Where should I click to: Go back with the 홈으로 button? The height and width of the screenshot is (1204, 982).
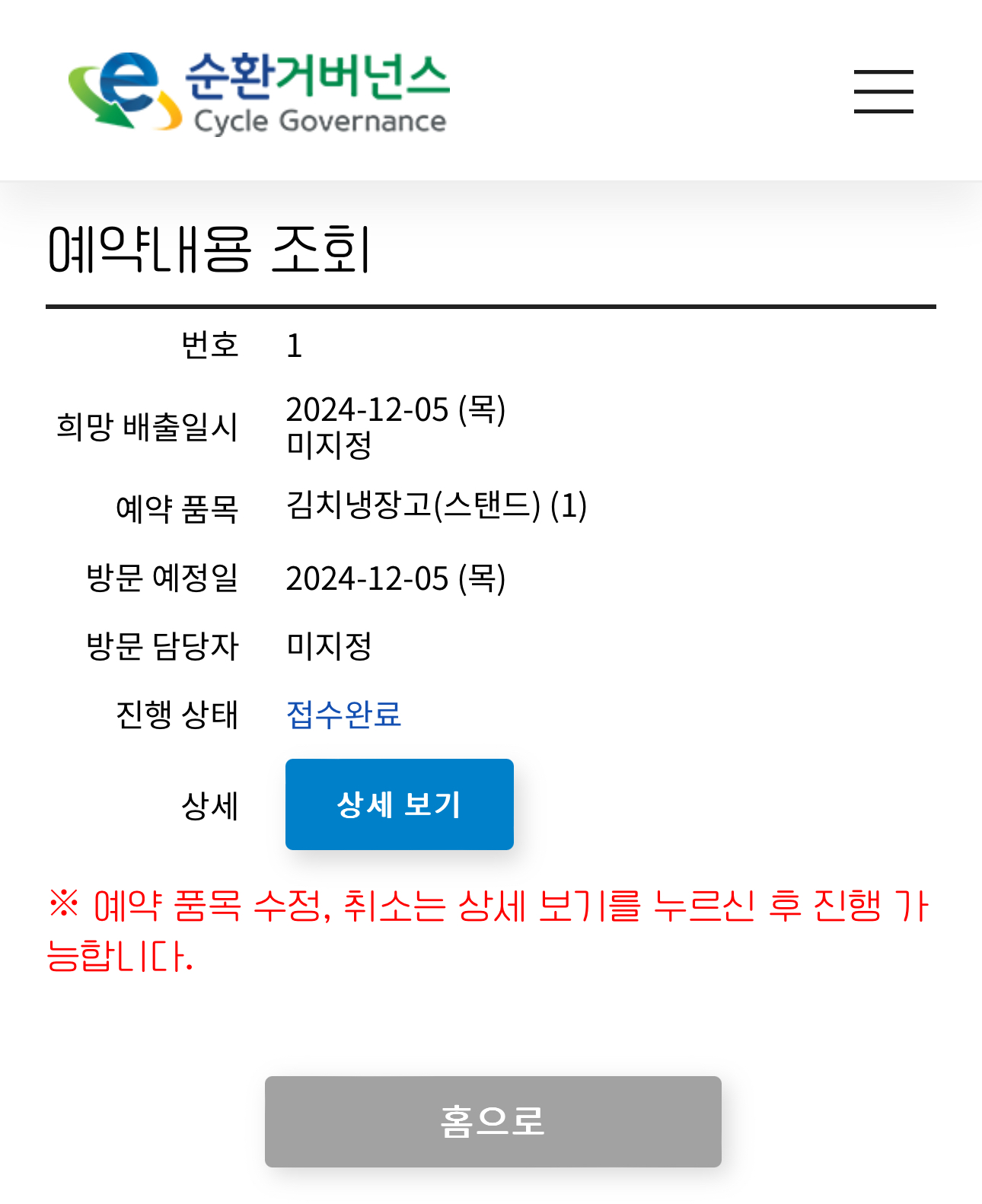click(x=493, y=1121)
